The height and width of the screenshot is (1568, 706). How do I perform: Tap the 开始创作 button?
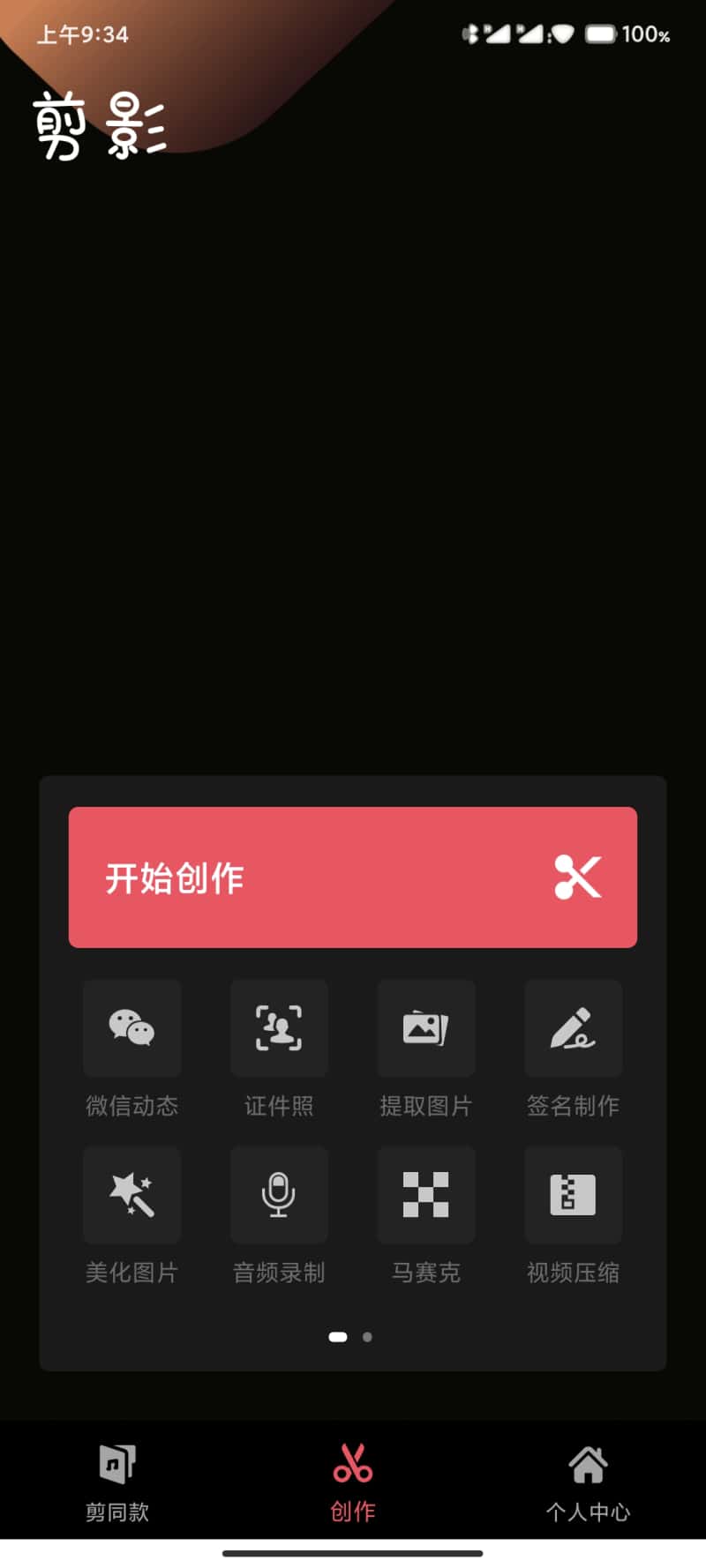tap(353, 877)
